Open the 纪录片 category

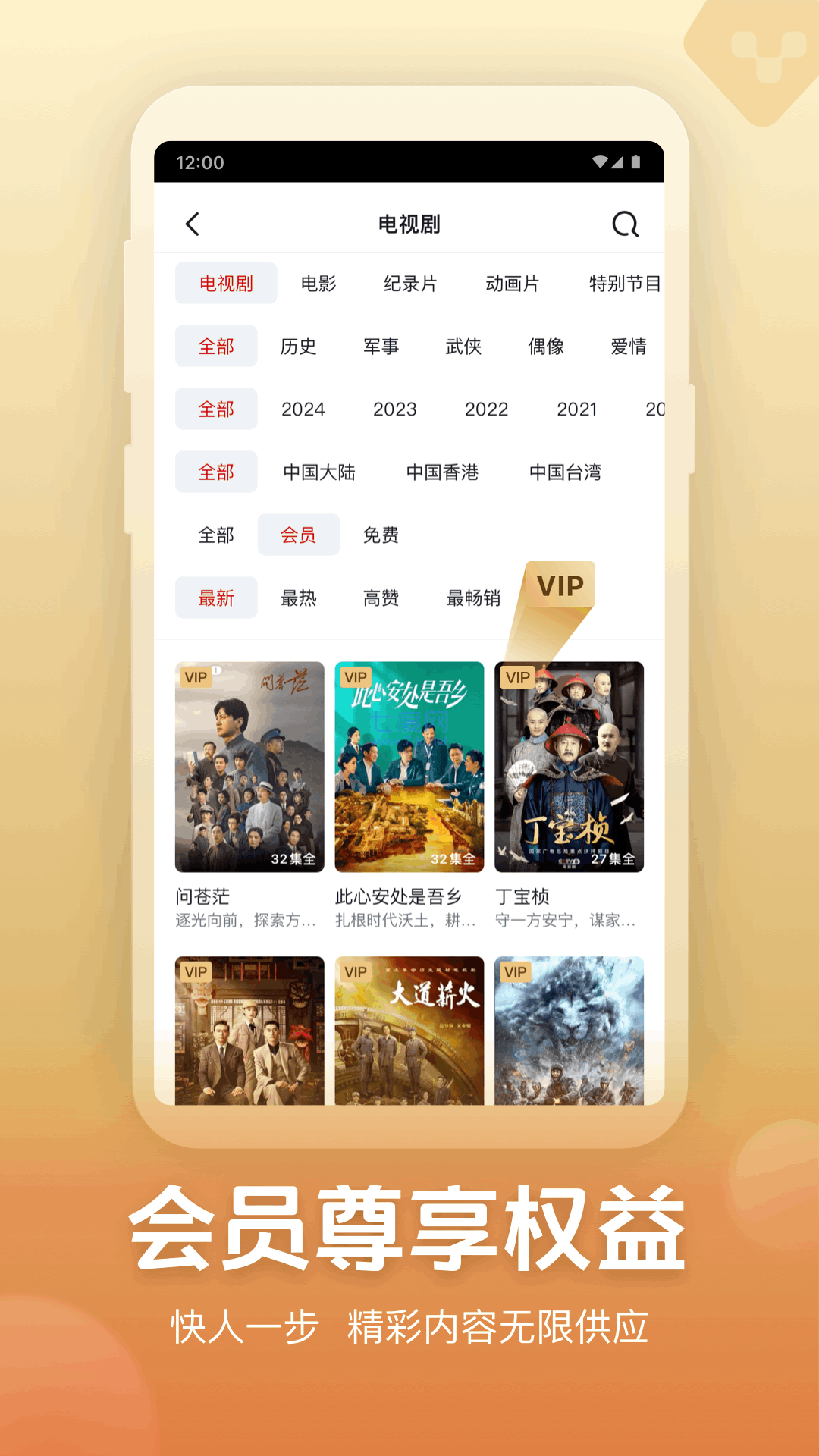409,283
